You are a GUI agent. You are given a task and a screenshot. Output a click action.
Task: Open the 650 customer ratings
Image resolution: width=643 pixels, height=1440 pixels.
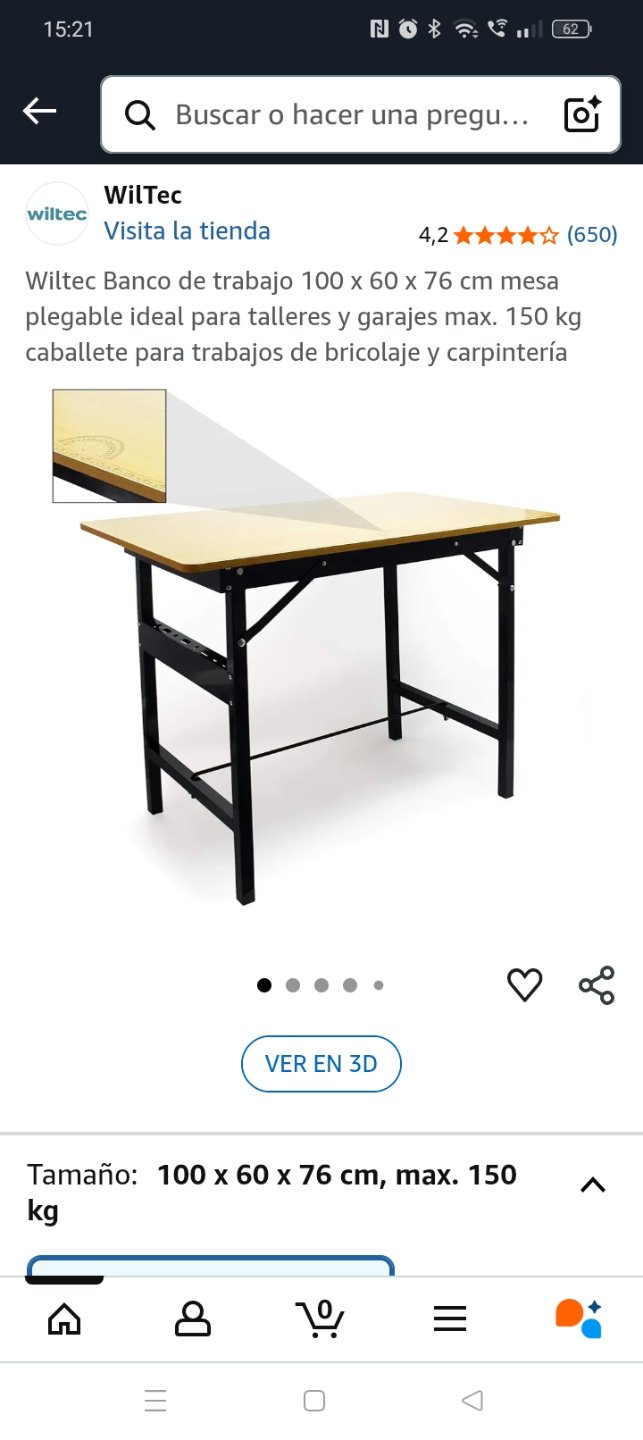(591, 235)
